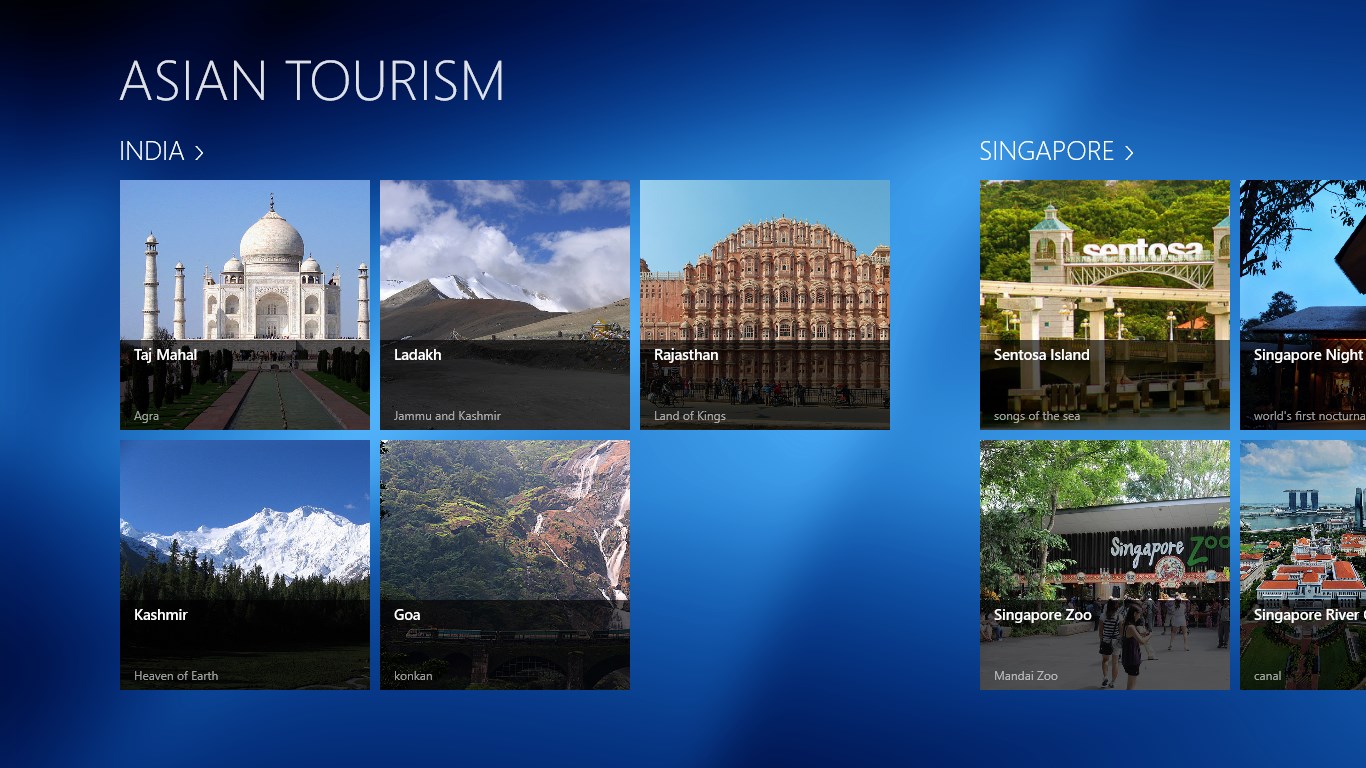Screen dimensions: 1366x768
Task: Select the Ladakh tile
Action: (x=505, y=305)
